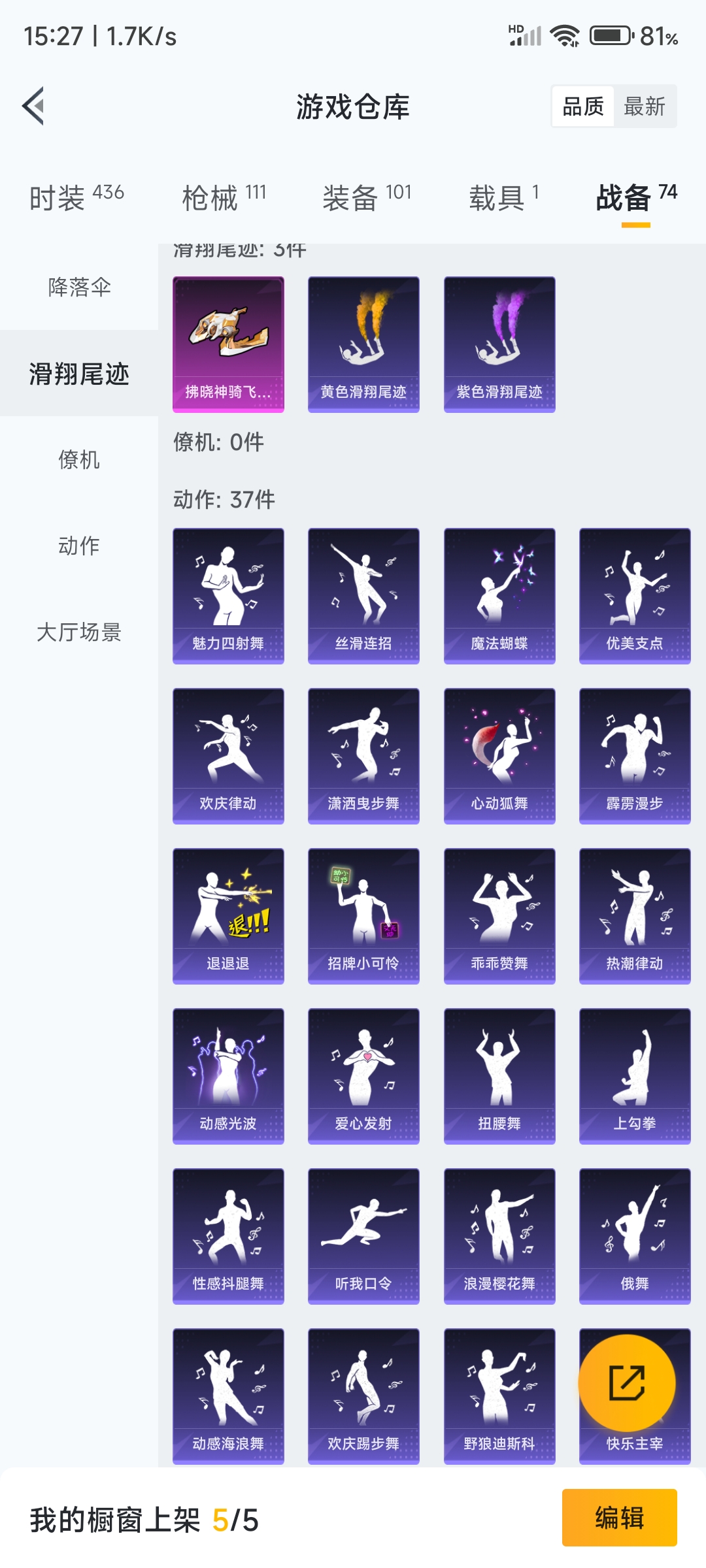The width and height of the screenshot is (706, 1568).
Task: Sort warehouse items by 品质
Action: [583, 106]
